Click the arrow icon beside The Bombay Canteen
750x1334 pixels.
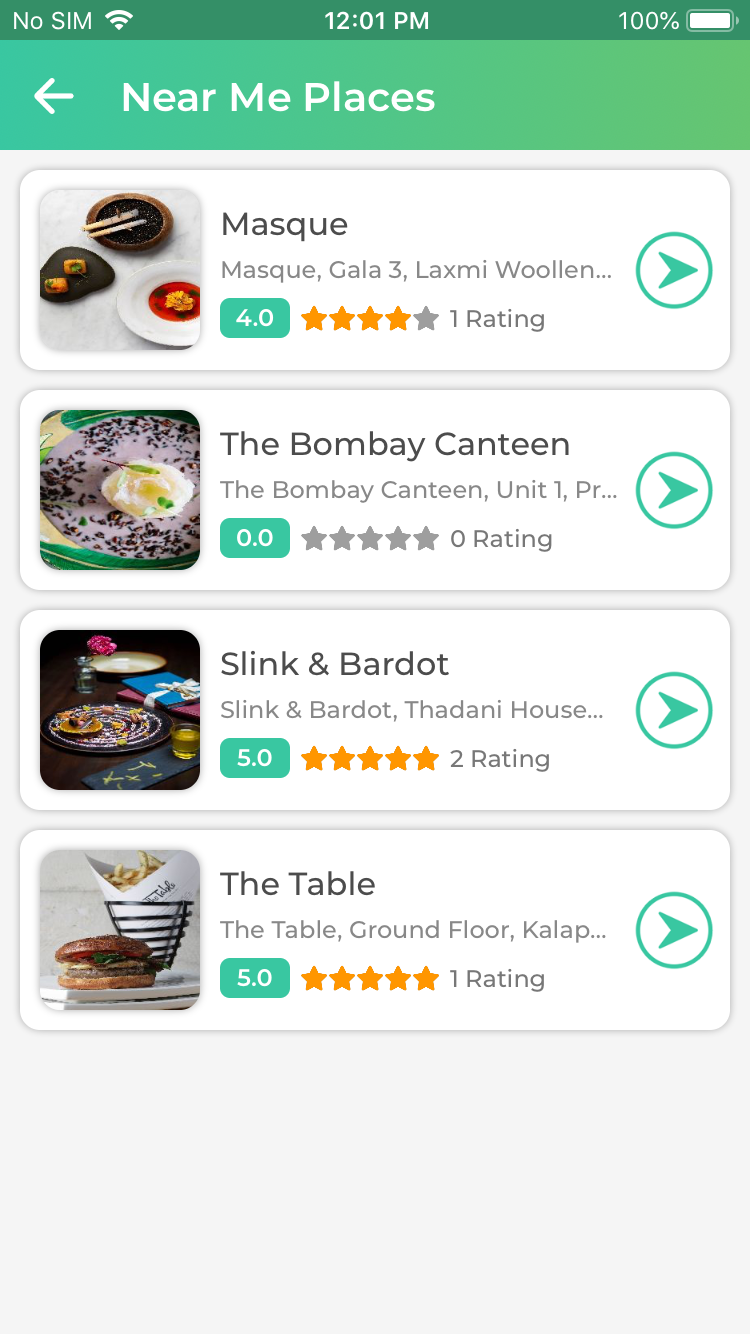click(673, 490)
